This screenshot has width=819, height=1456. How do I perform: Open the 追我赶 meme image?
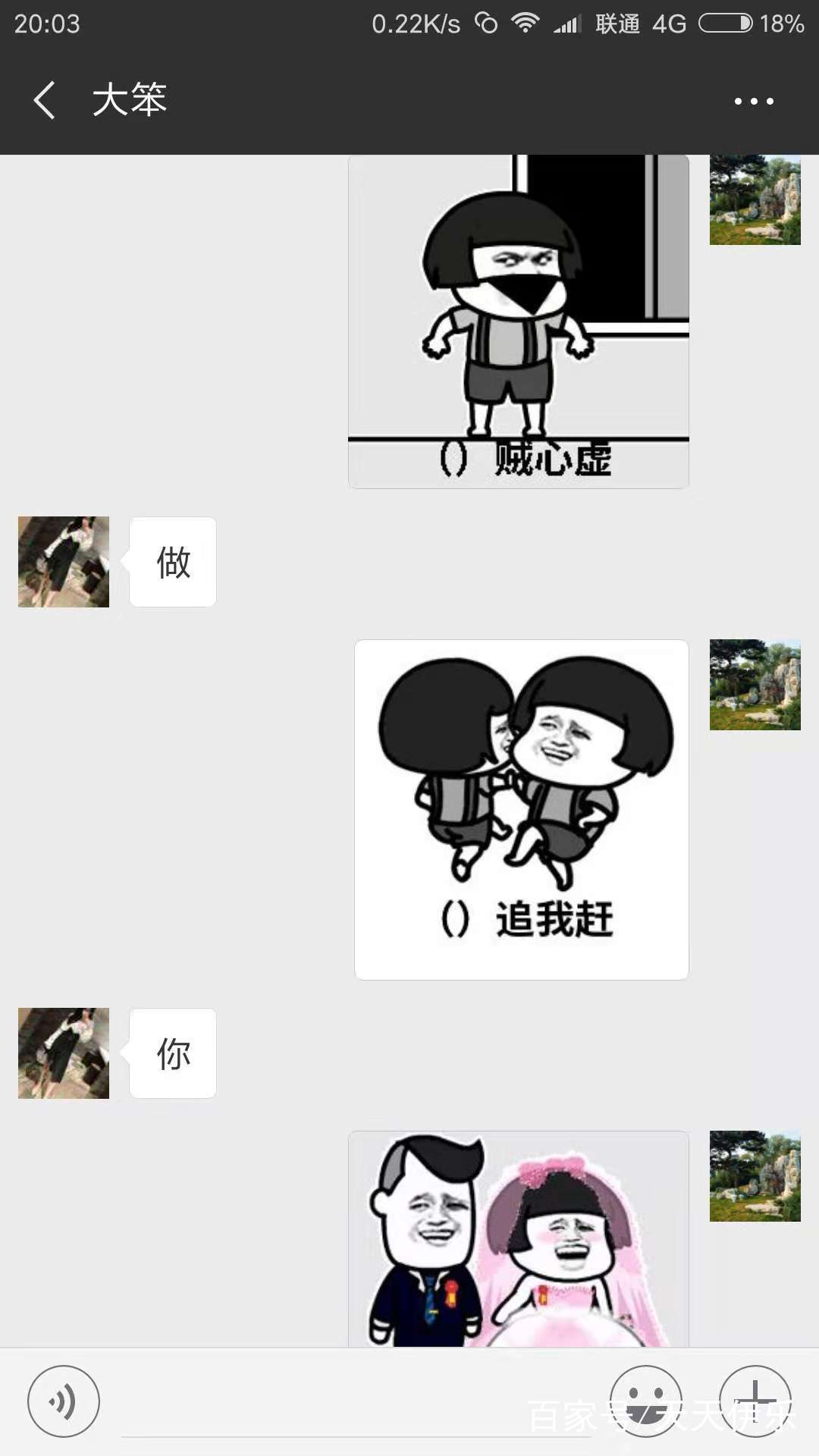click(x=522, y=810)
